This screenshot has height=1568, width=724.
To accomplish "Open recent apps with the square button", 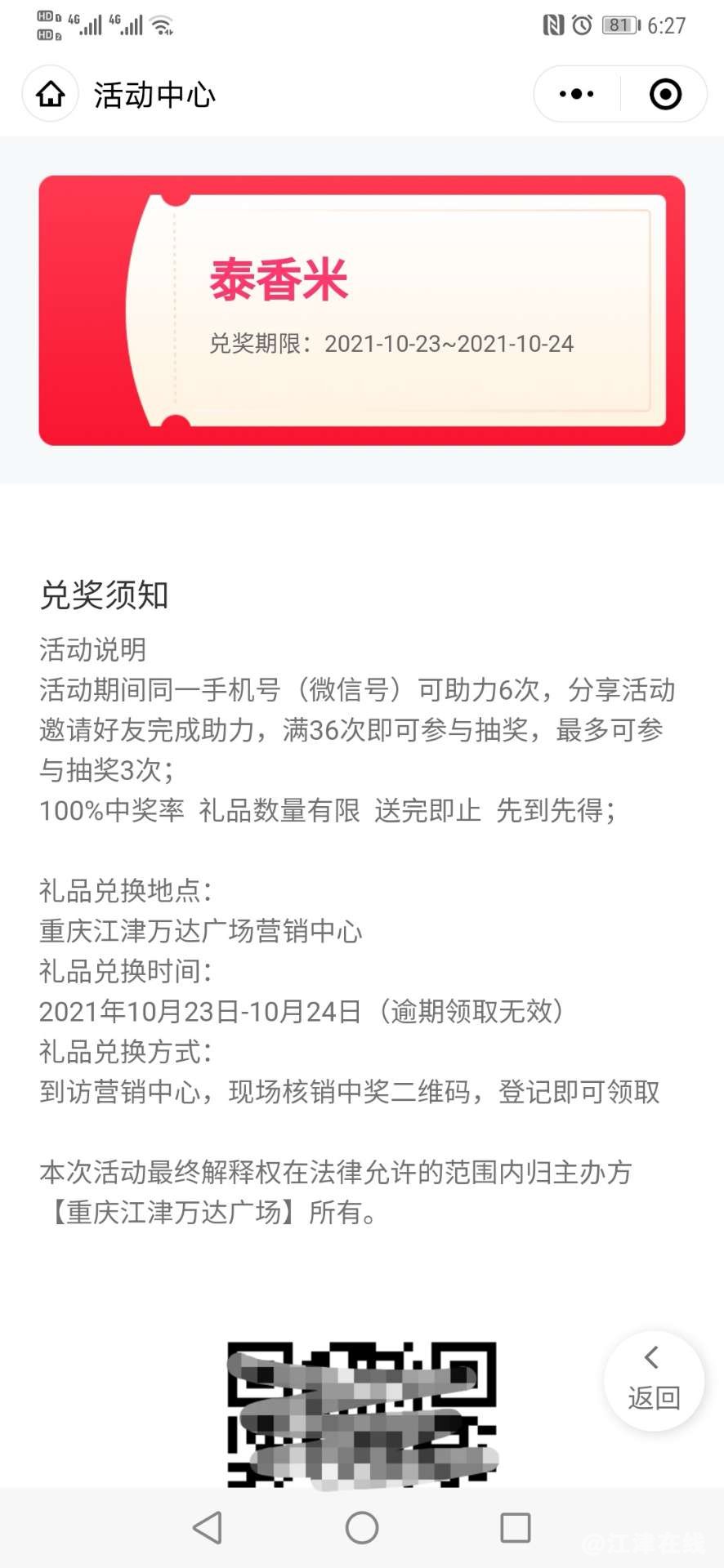I will point(515,1527).
